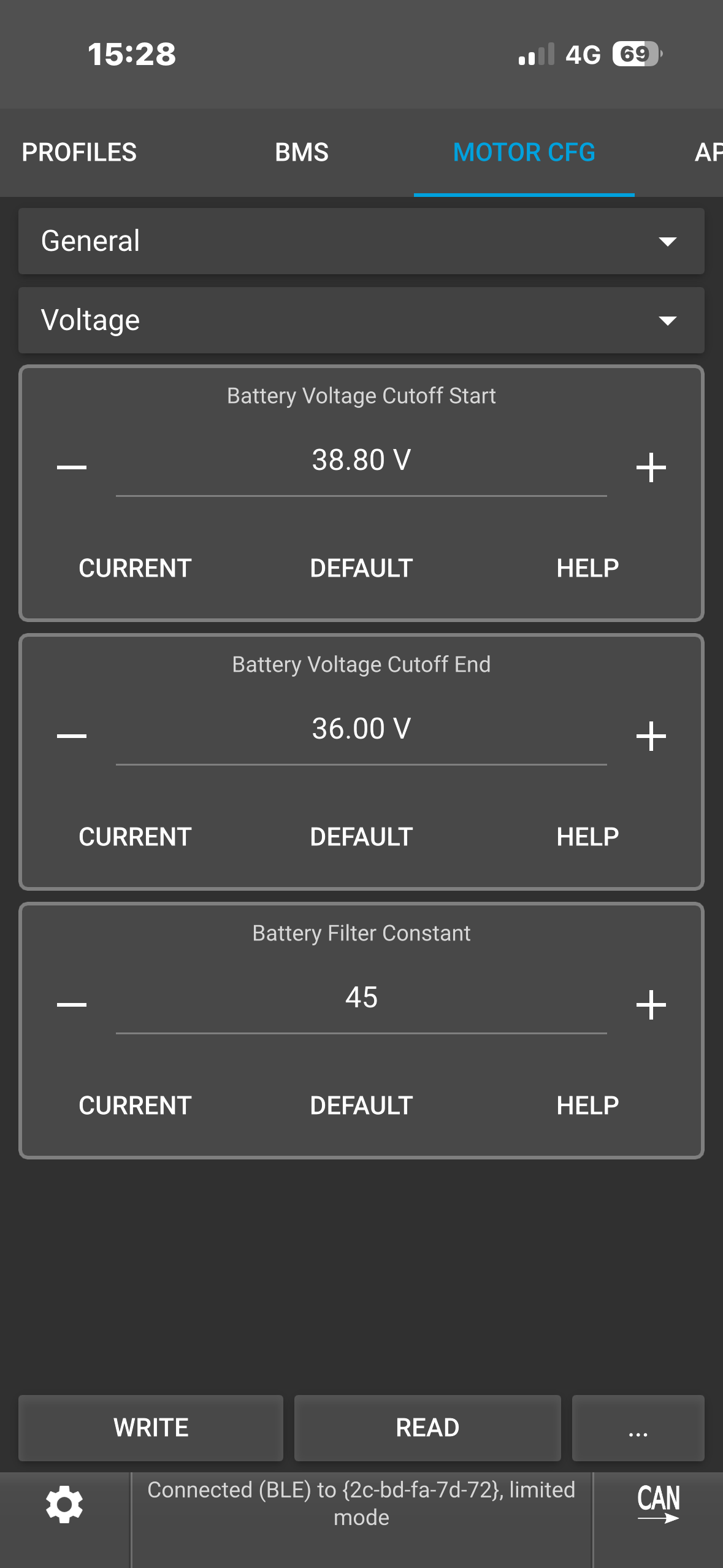The height and width of the screenshot is (1568, 723).
Task: Show HELP for Battery Filter Constant
Action: (587, 1105)
